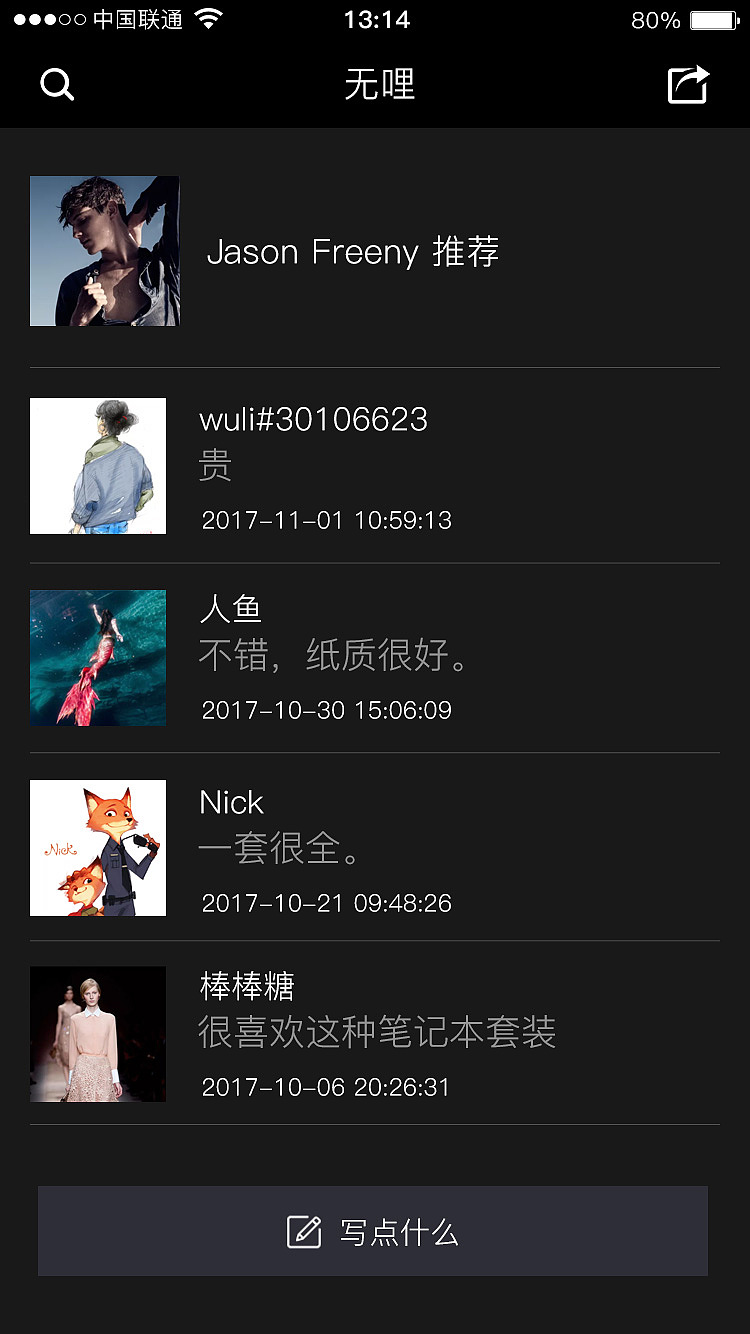The width and height of the screenshot is (750, 1334).
Task: Open the Jason Freeny 推荐 entry
Action: click(354, 252)
